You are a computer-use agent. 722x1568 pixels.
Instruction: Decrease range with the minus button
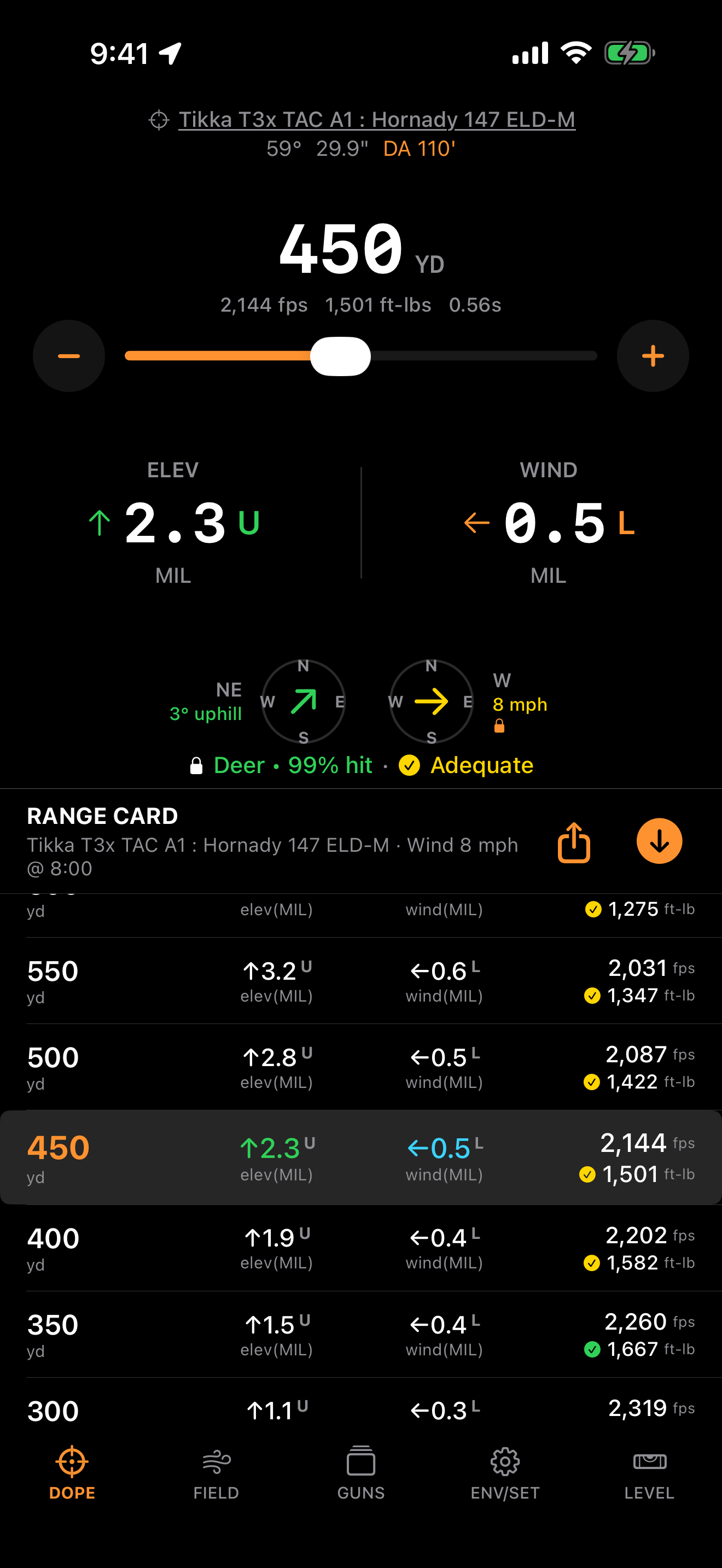(69, 356)
